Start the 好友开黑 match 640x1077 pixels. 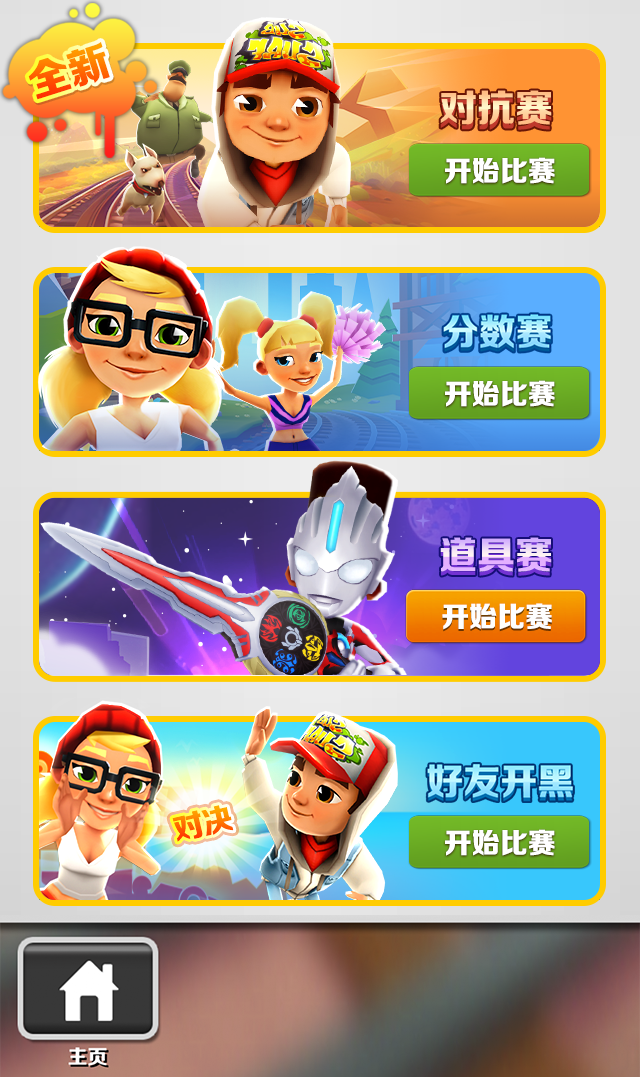(x=499, y=842)
